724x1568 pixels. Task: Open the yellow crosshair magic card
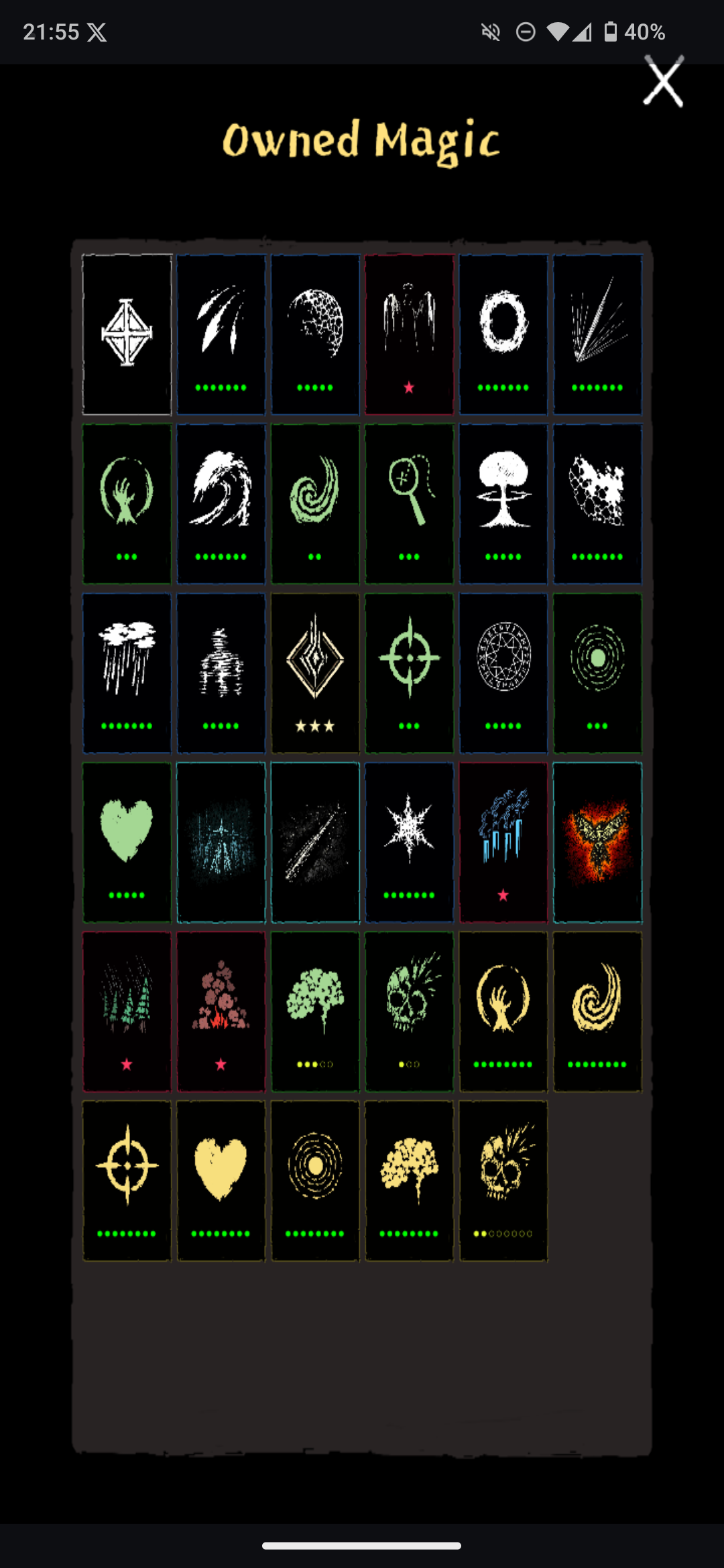[x=127, y=1180]
